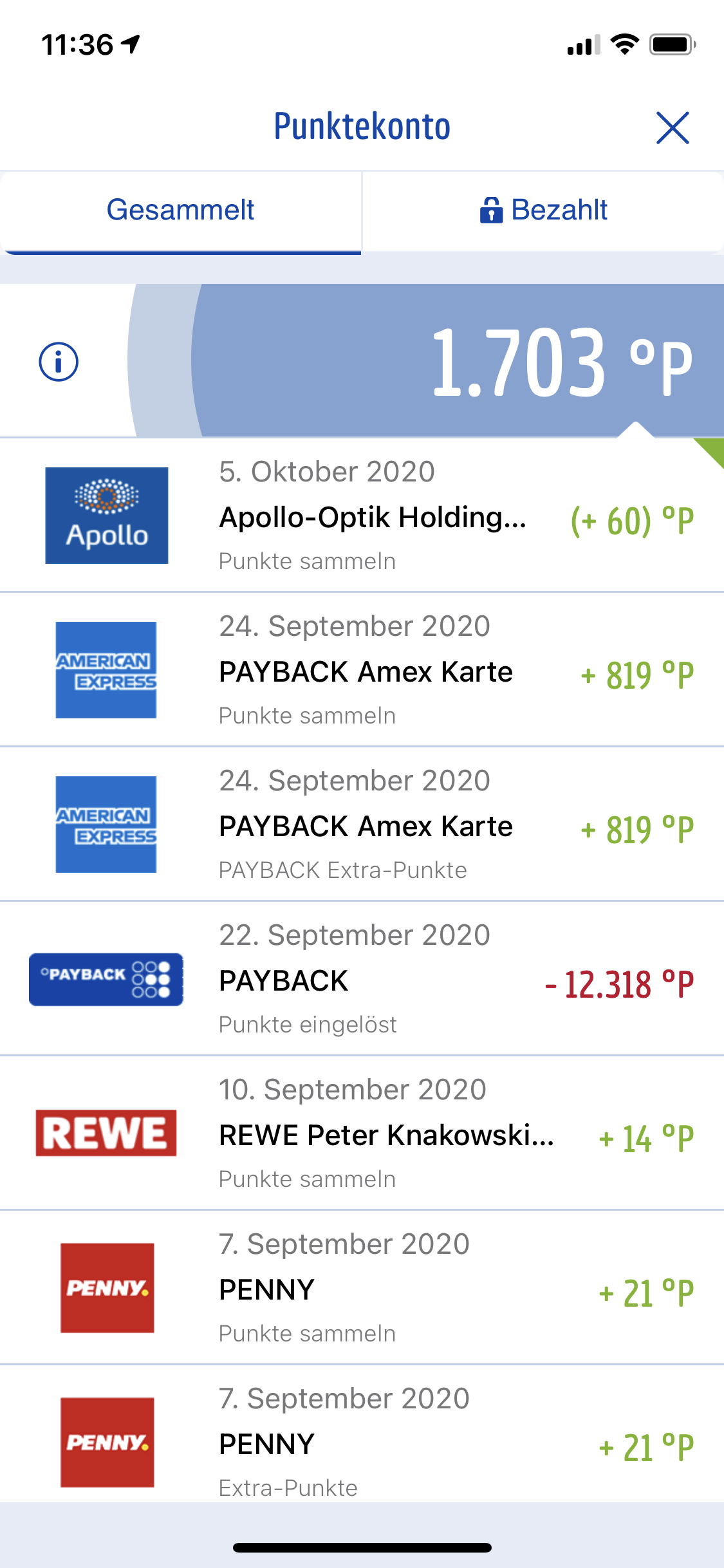Open the Apollo-Optik Holding transaction
The width and height of the screenshot is (724, 1568).
tap(372, 516)
